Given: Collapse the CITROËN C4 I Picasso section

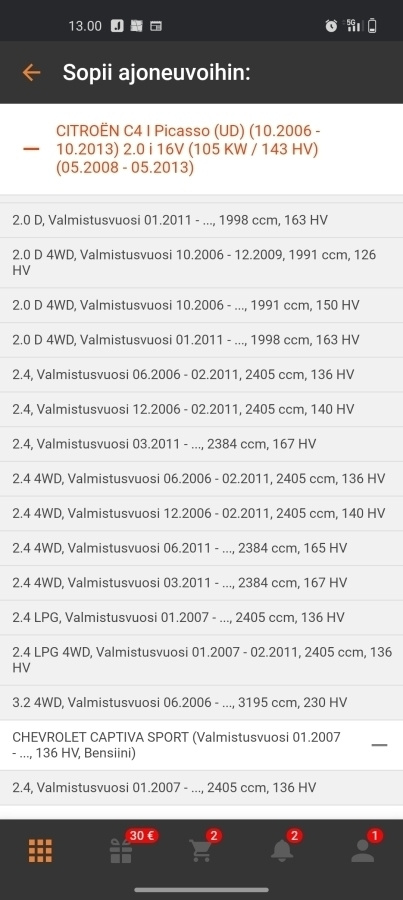Looking at the screenshot, I should (x=31, y=149).
